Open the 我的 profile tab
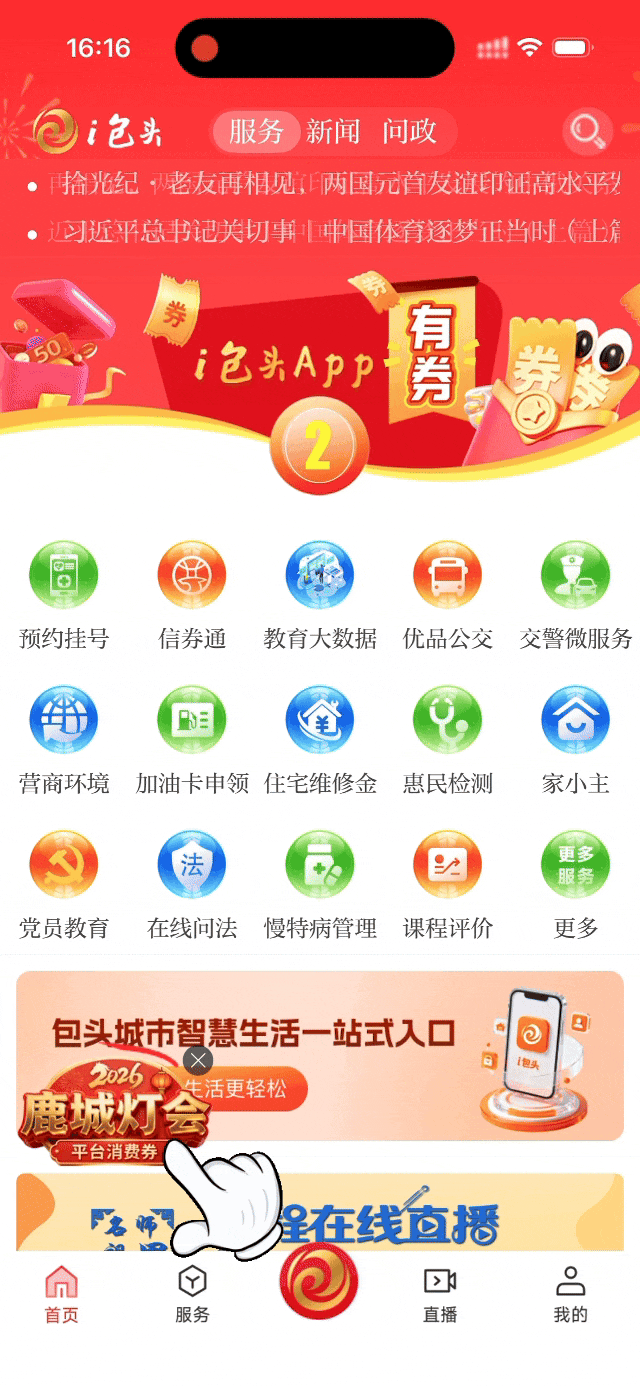This screenshot has width=640, height=1386. [570, 1294]
